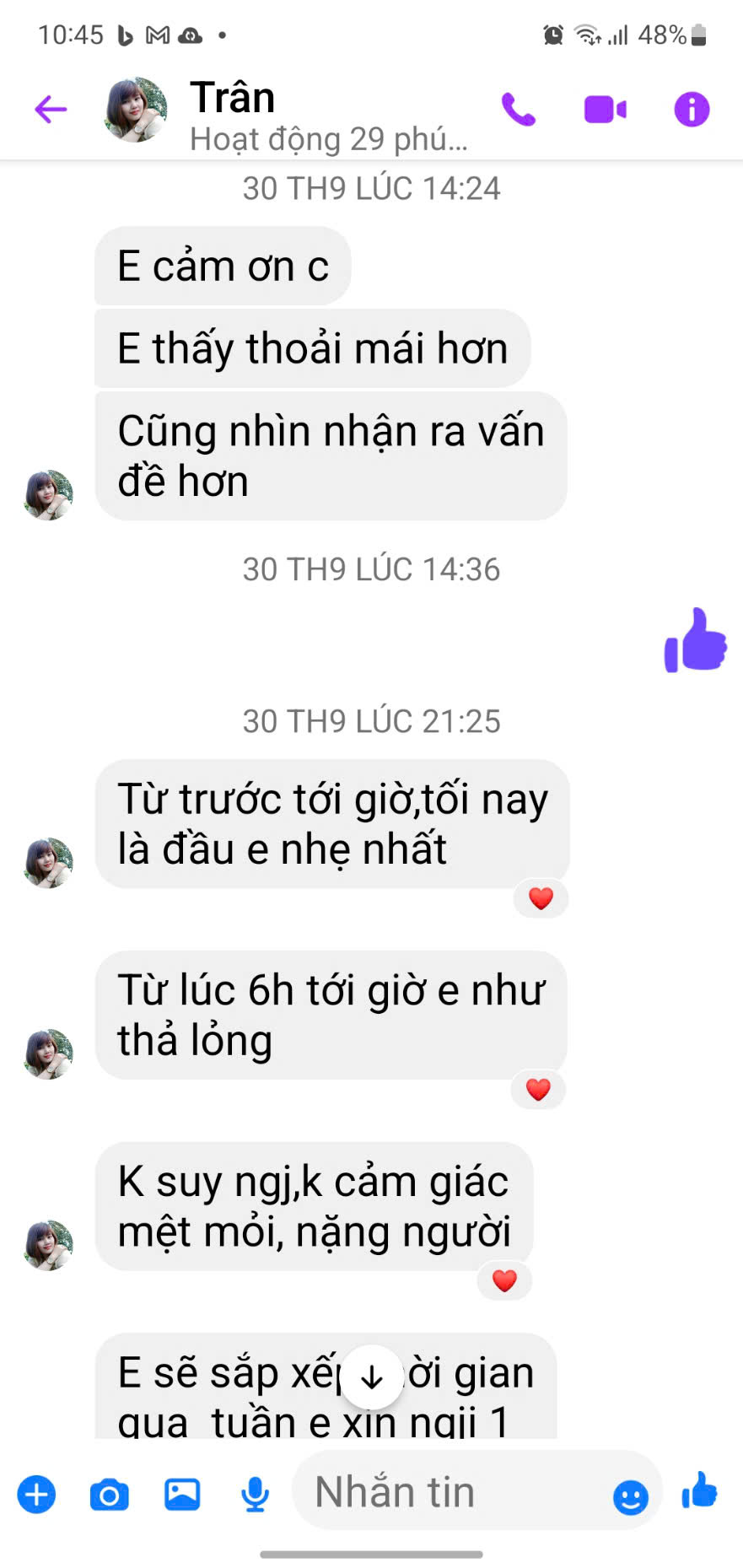Toggle heart reaction on 'K suy ngj' message

point(504,1280)
